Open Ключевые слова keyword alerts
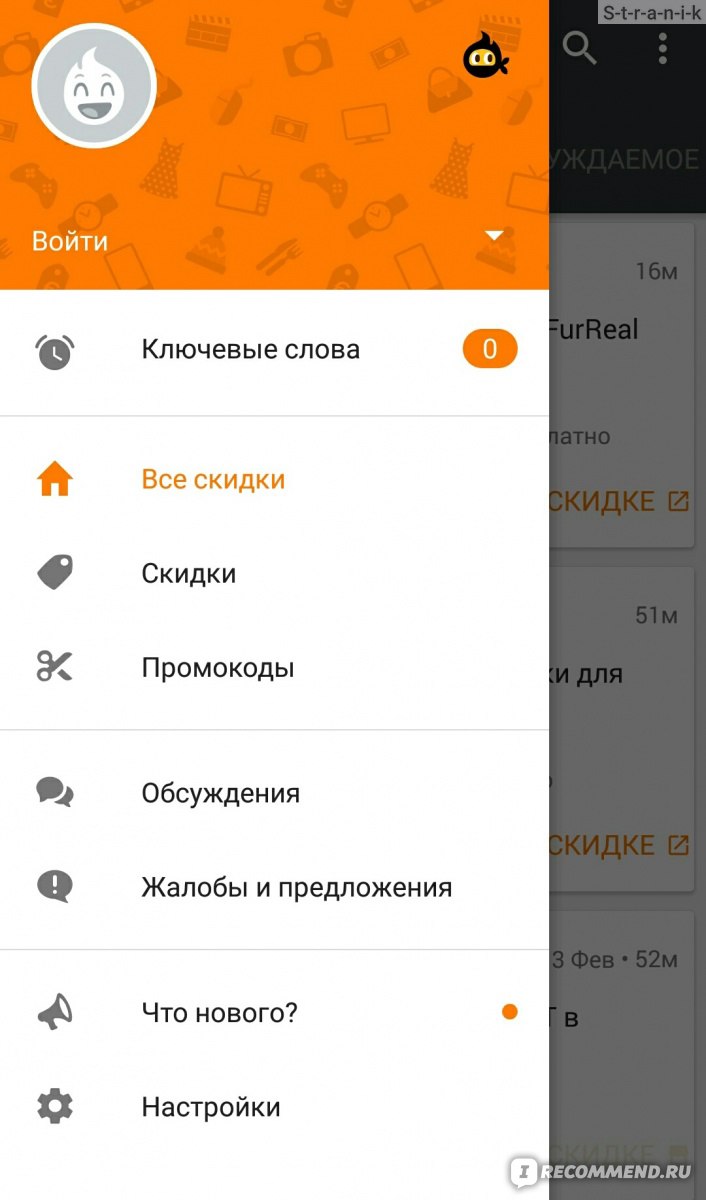Viewport: 706px width, 1200px height. pyautogui.click(x=274, y=350)
